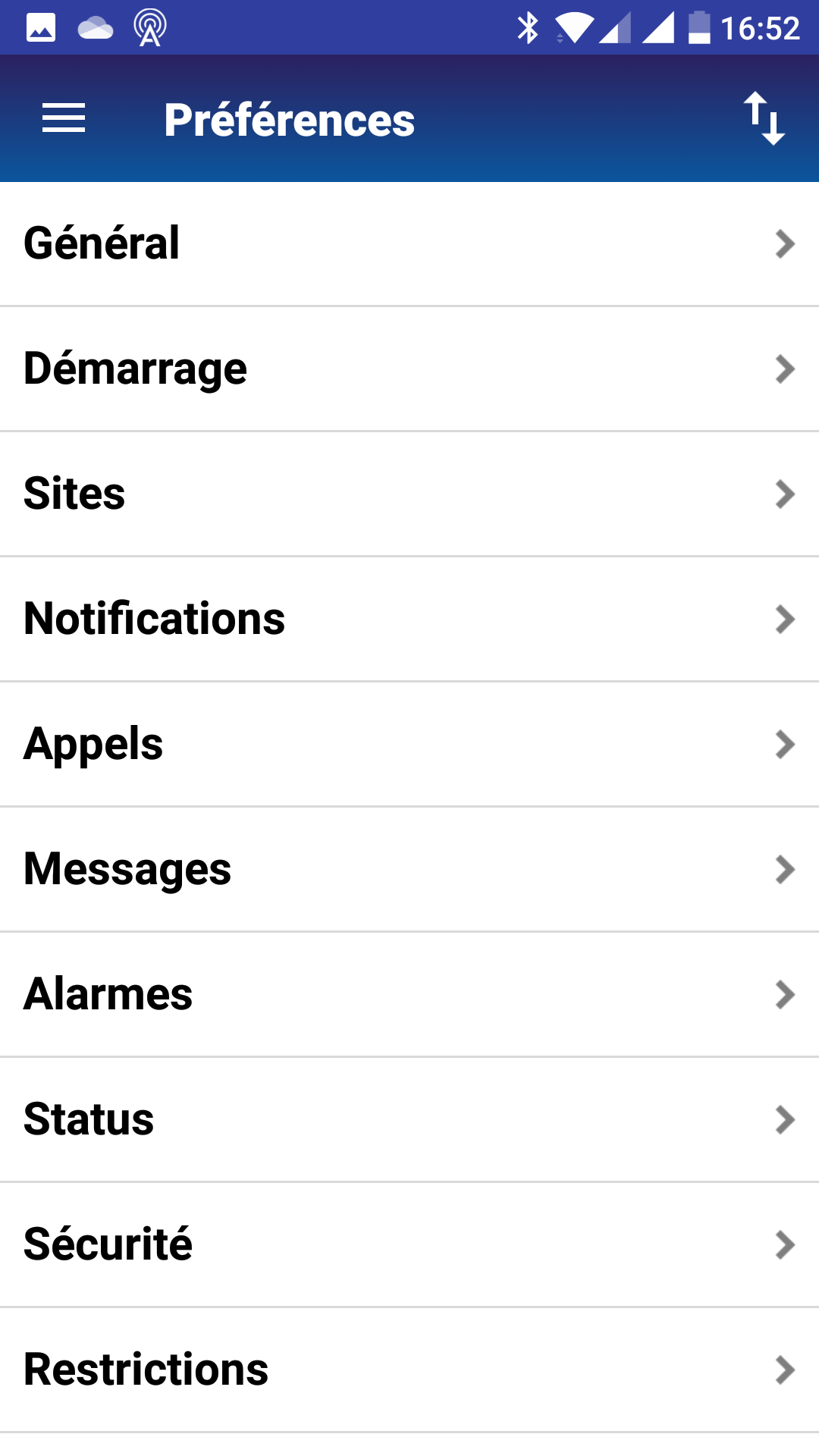Open Messages settings

[x=409, y=870]
